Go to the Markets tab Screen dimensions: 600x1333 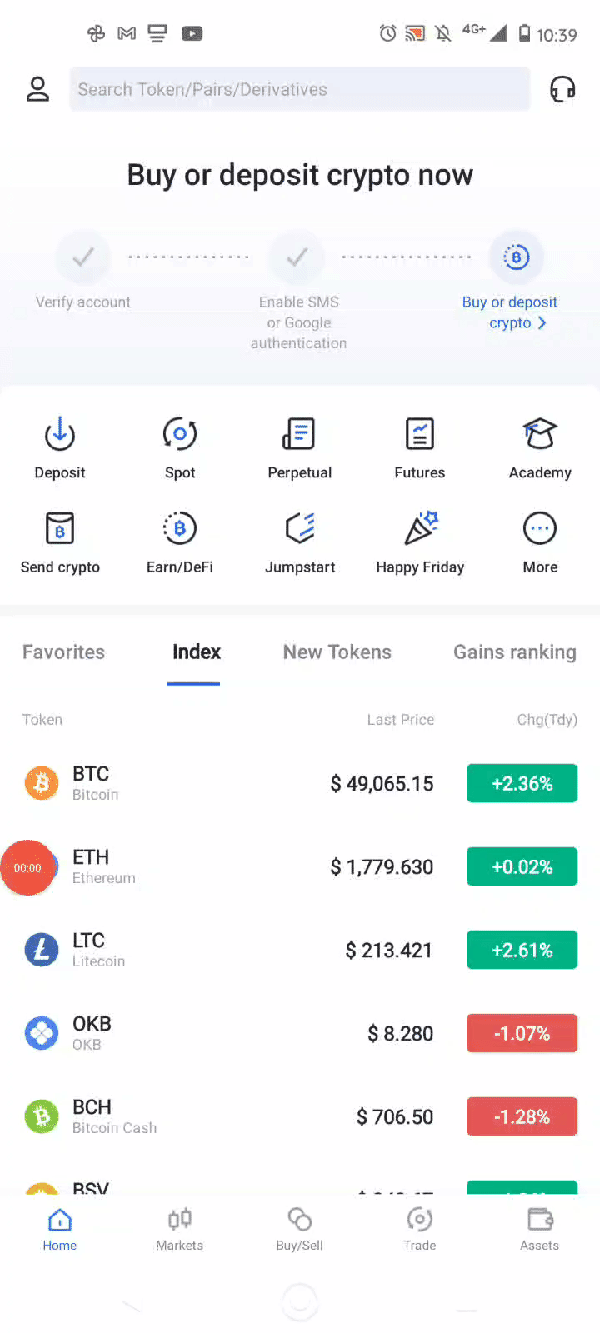[x=180, y=1229]
